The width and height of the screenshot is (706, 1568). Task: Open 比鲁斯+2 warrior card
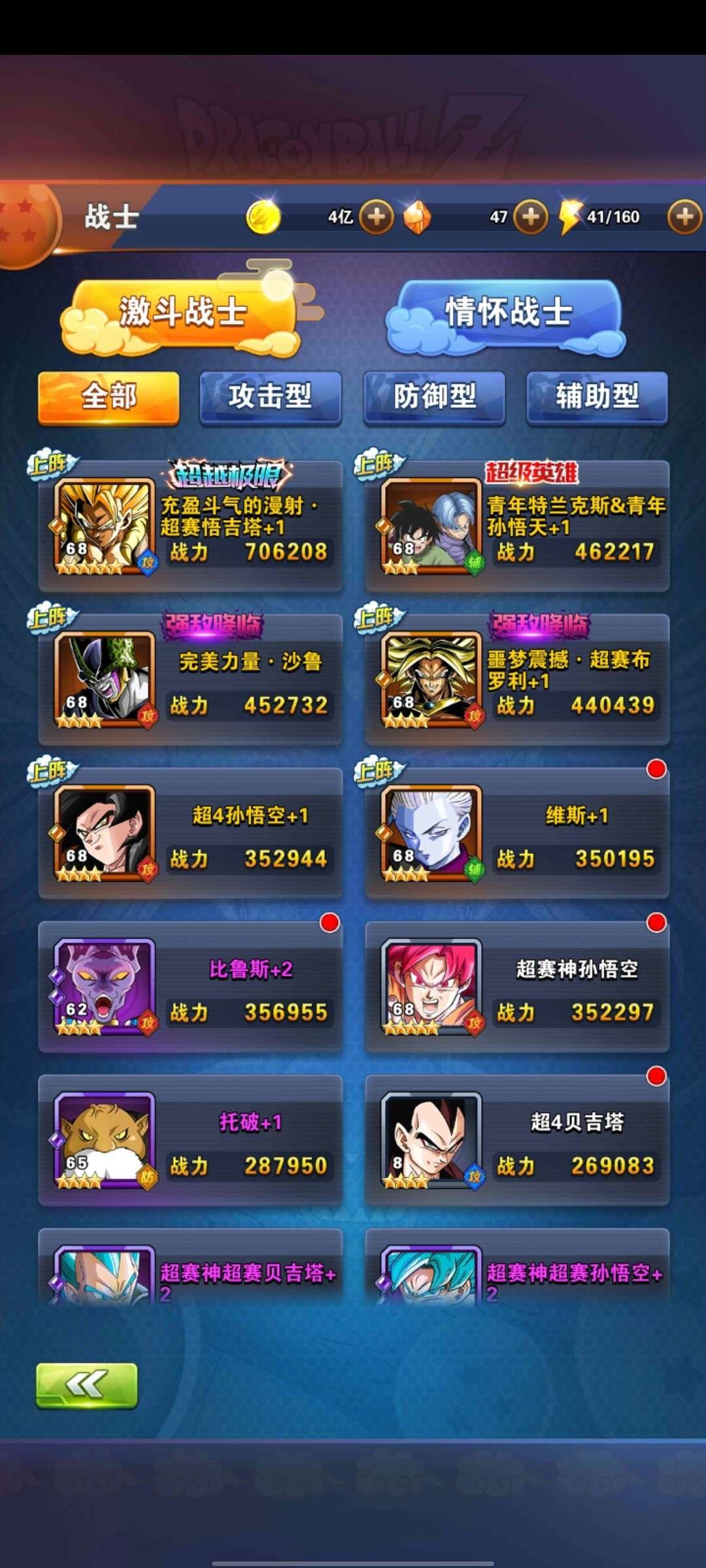190,987
